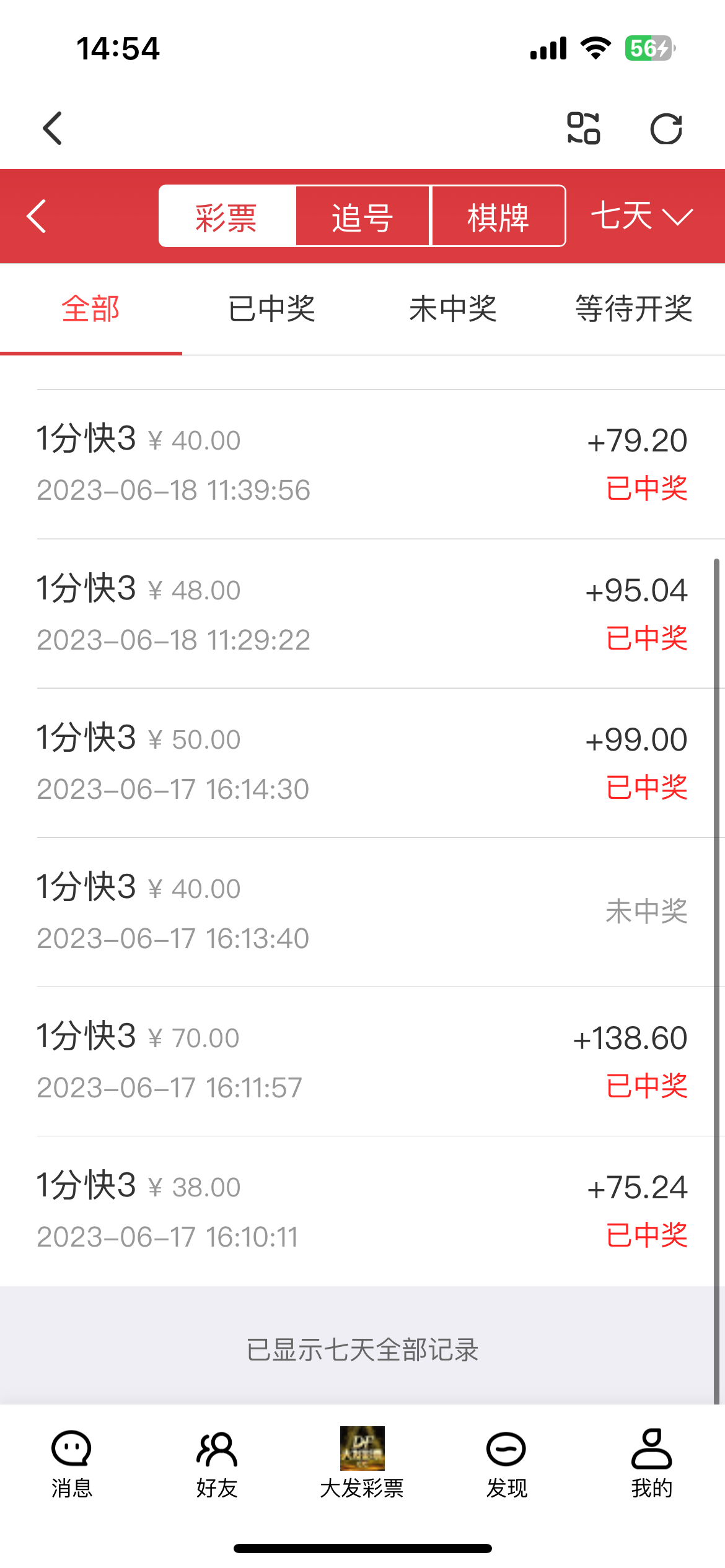Tap the white back arrow in red header
Image resolution: width=725 pixels, height=1568 pixels.
37,216
